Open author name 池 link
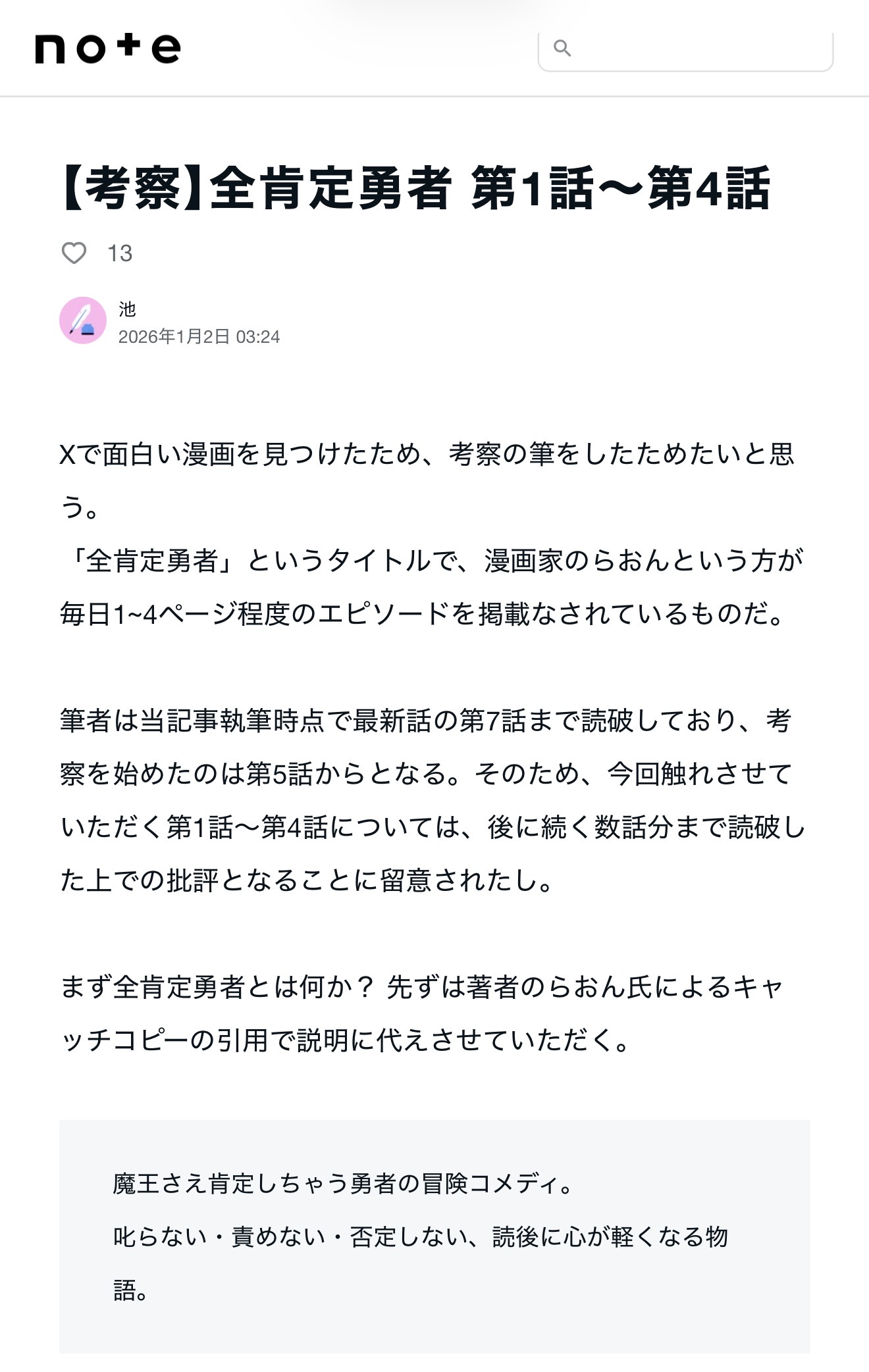 click(x=127, y=309)
